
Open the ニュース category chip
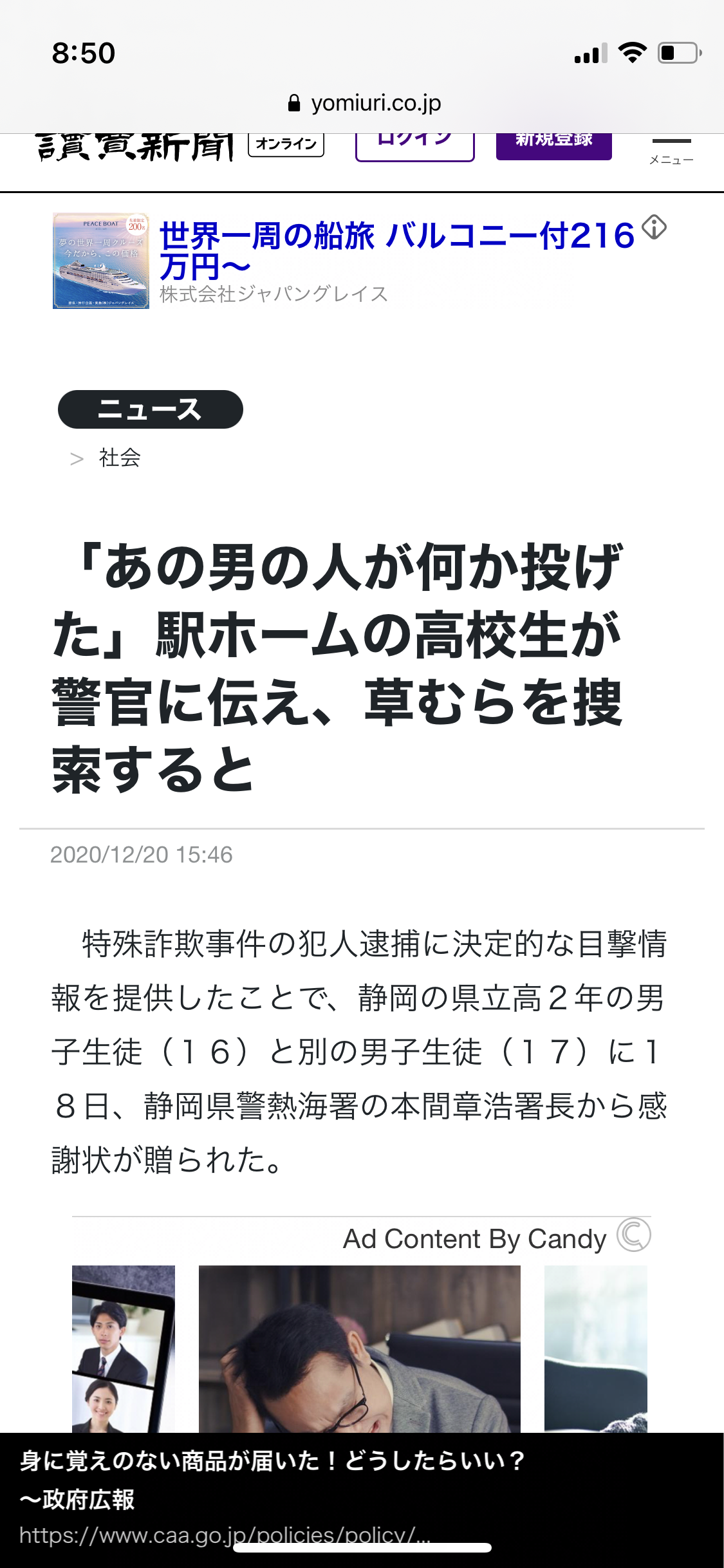coord(150,409)
